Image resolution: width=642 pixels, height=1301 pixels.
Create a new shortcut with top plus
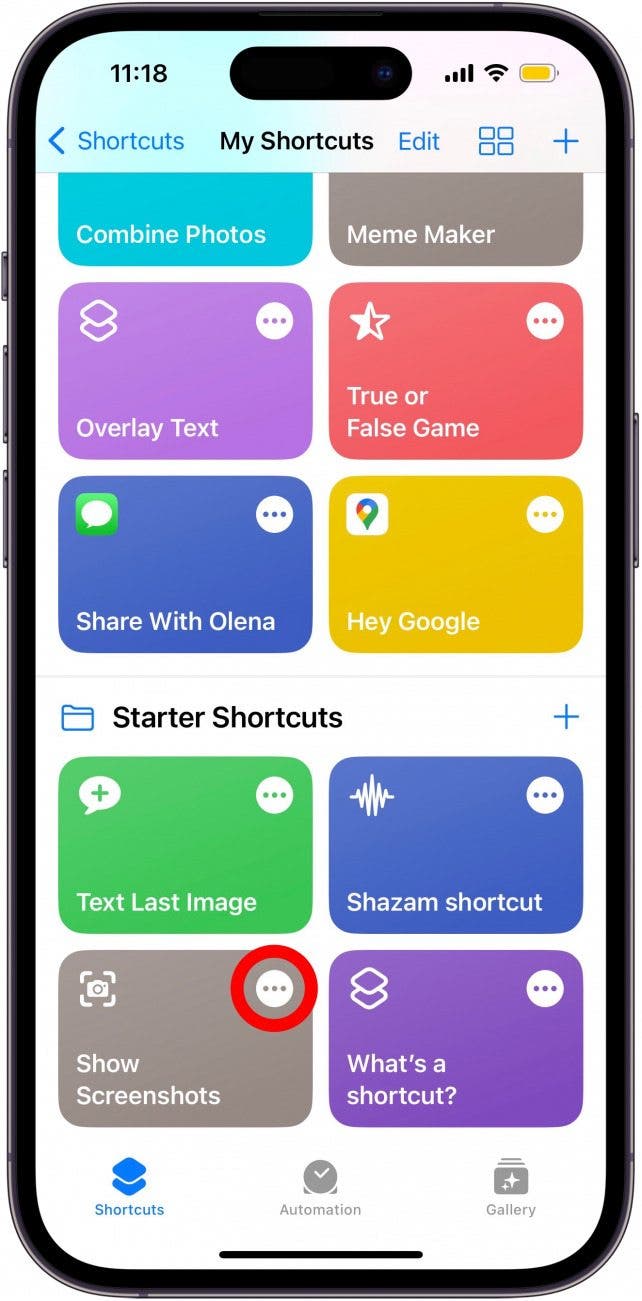(x=565, y=141)
